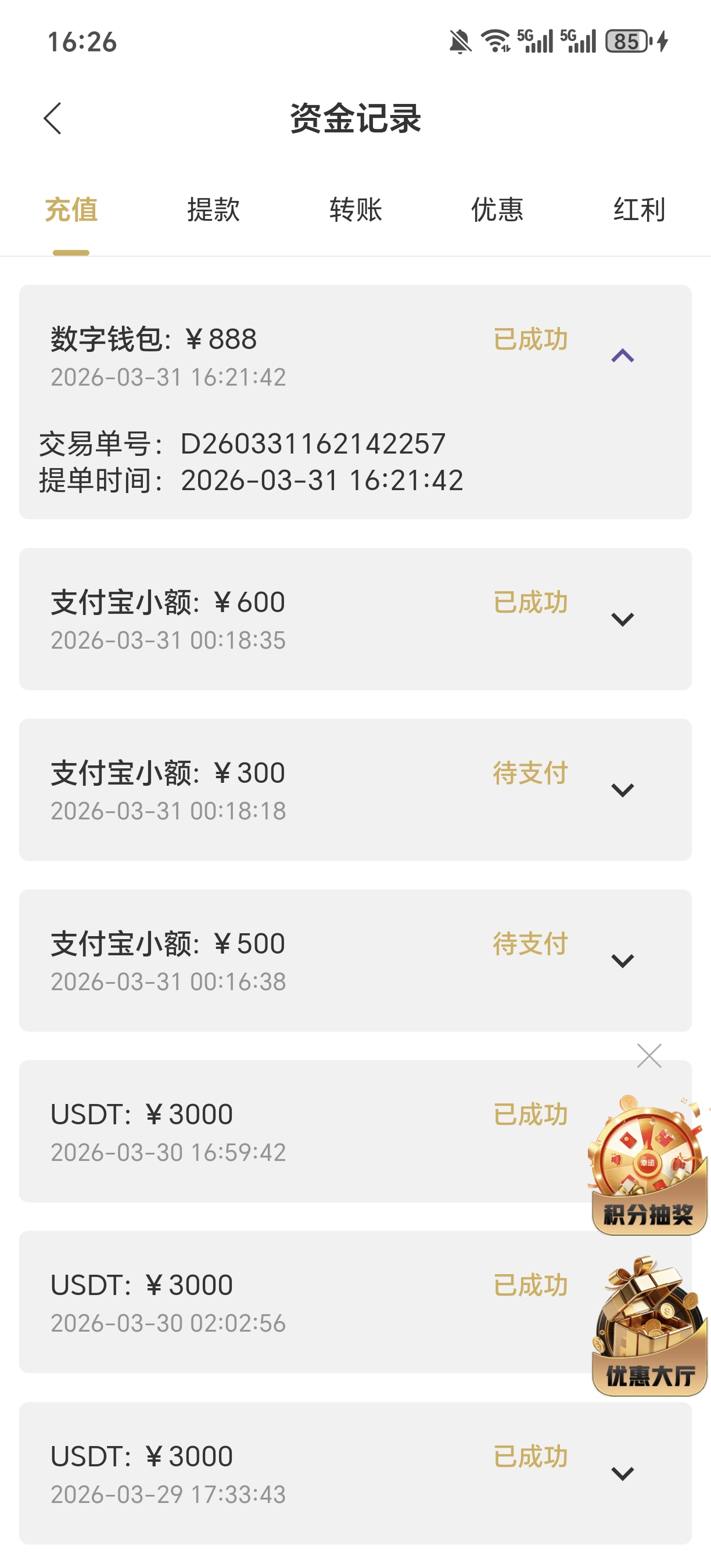The image size is (711, 1568).
Task: Expand the 支付宝小额 ¥300 pending record
Action: 622,790
